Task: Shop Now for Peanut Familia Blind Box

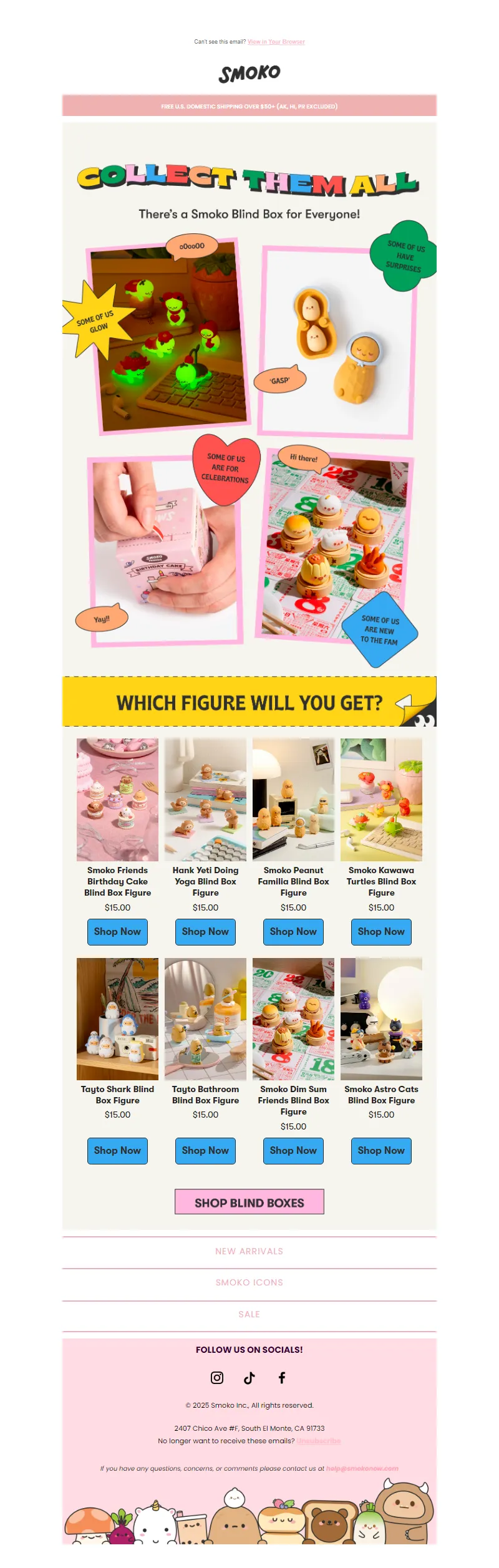Action: 293,931
